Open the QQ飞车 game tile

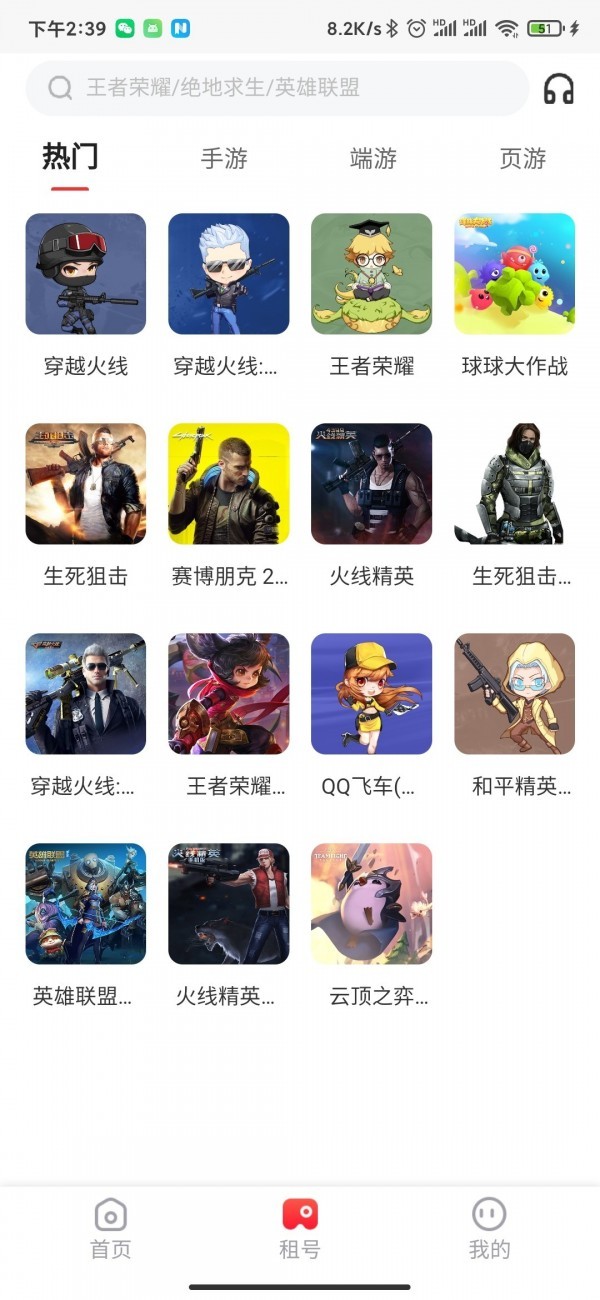(371, 694)
